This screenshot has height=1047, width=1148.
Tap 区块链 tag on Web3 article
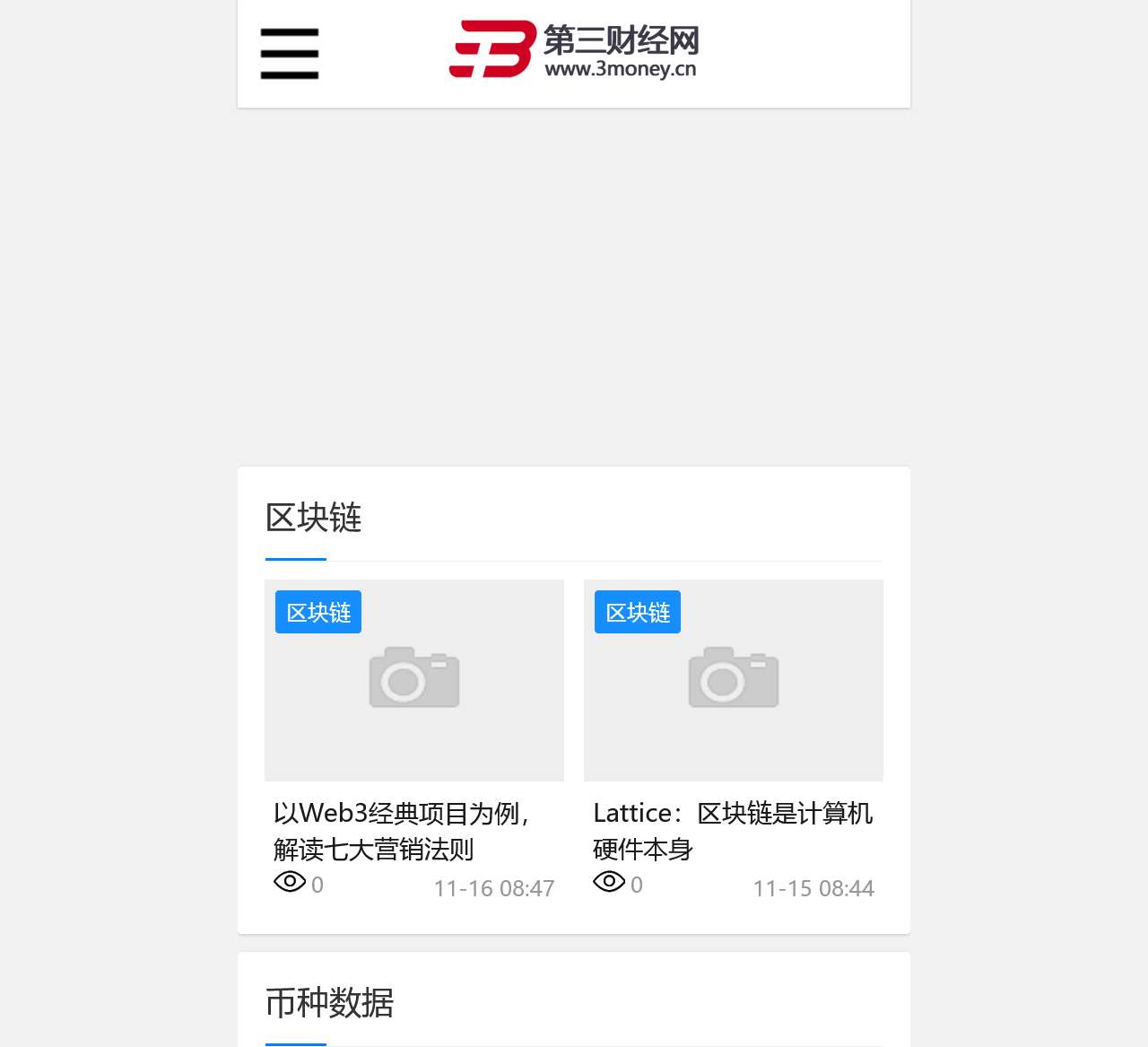click(318, 613)
